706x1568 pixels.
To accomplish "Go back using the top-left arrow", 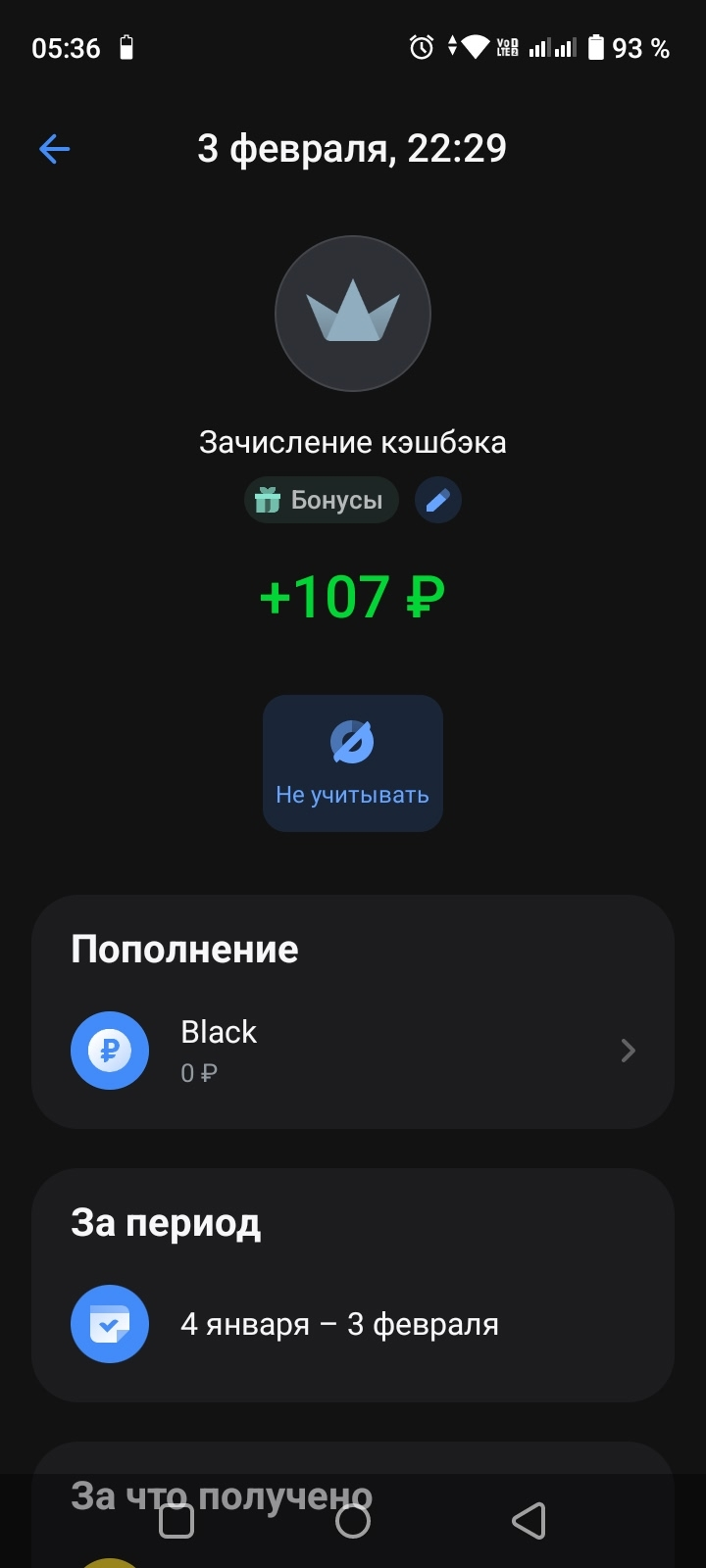I will pyautogui.click(x=54, y=149).
